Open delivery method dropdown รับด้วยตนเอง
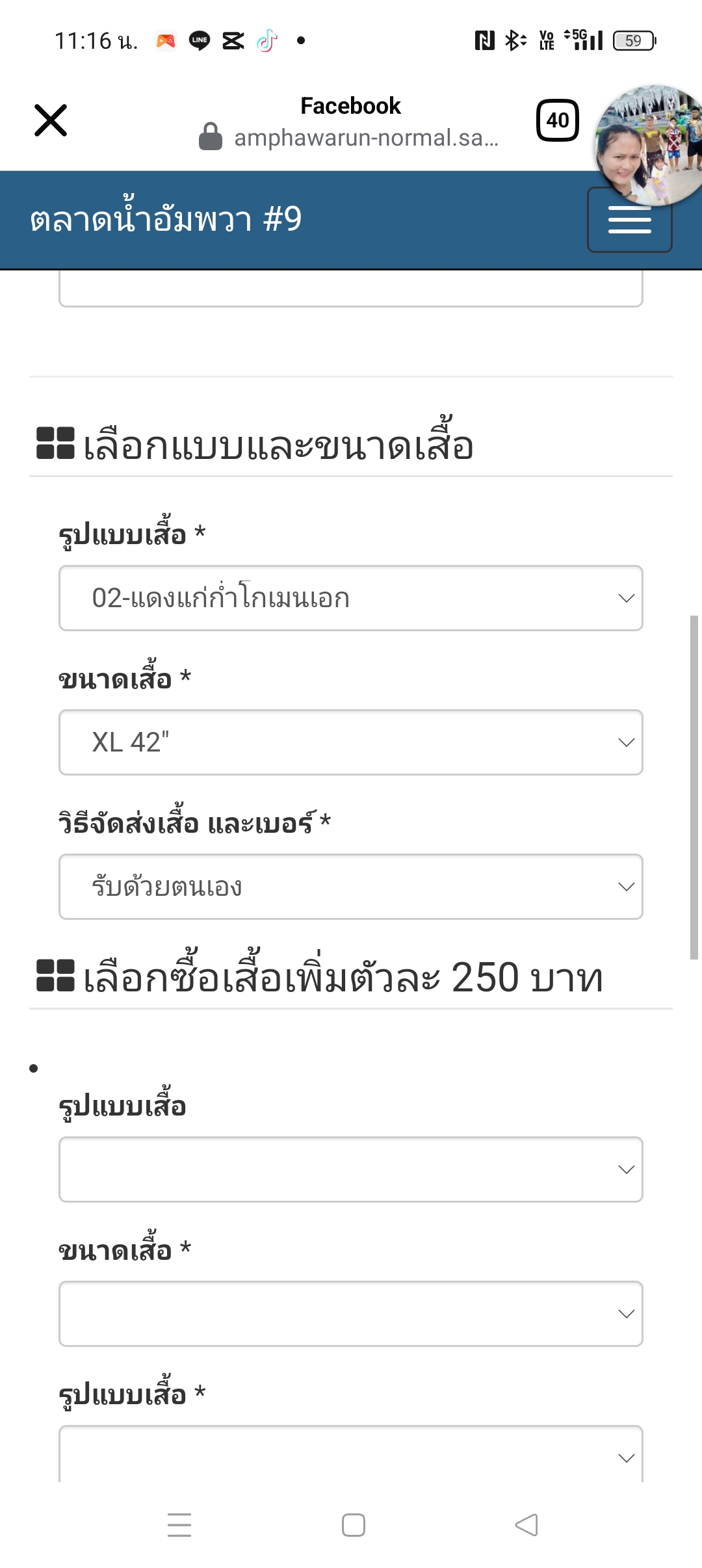The height and width of the screenshot is (1568, 702). click(x=351, y=887)
